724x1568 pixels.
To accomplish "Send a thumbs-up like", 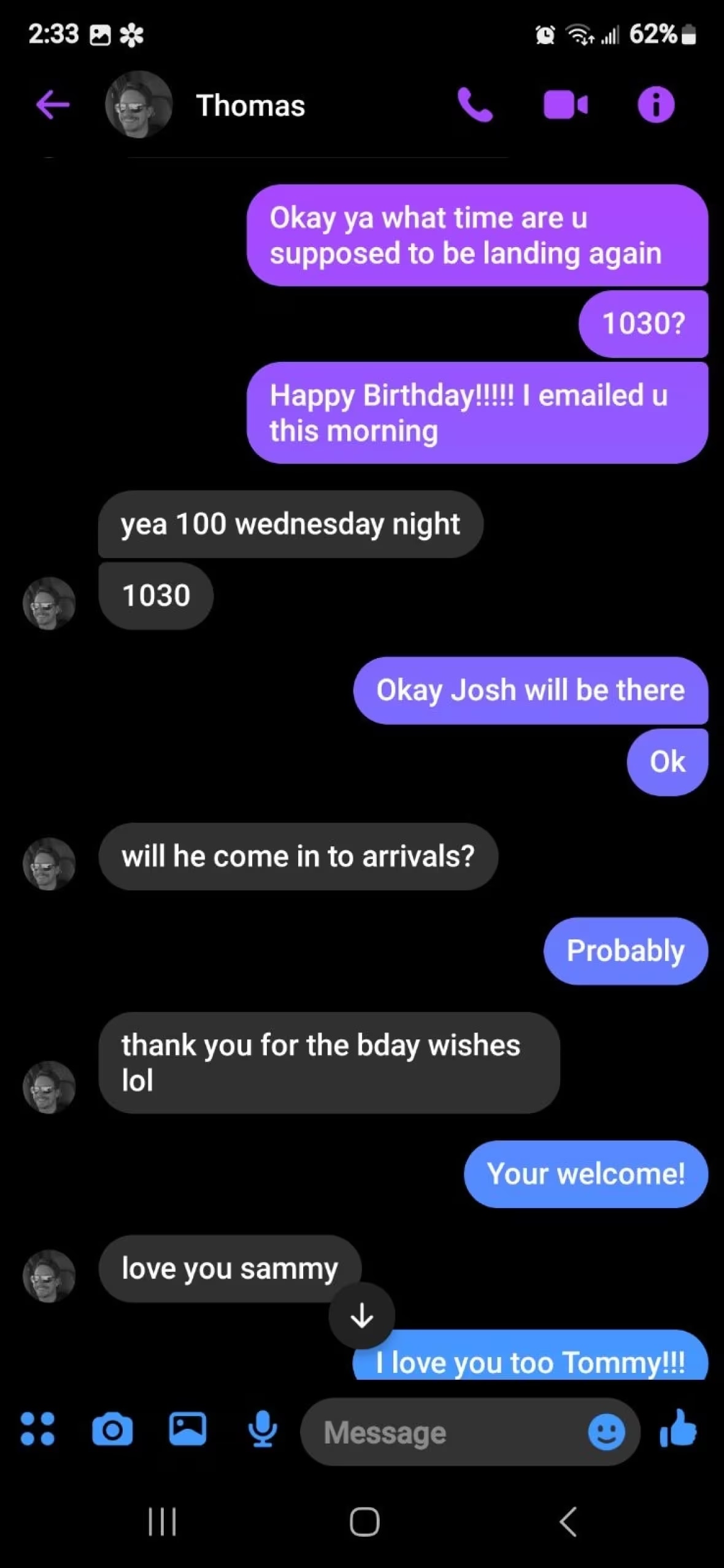I will click(x=679, y=1429).
